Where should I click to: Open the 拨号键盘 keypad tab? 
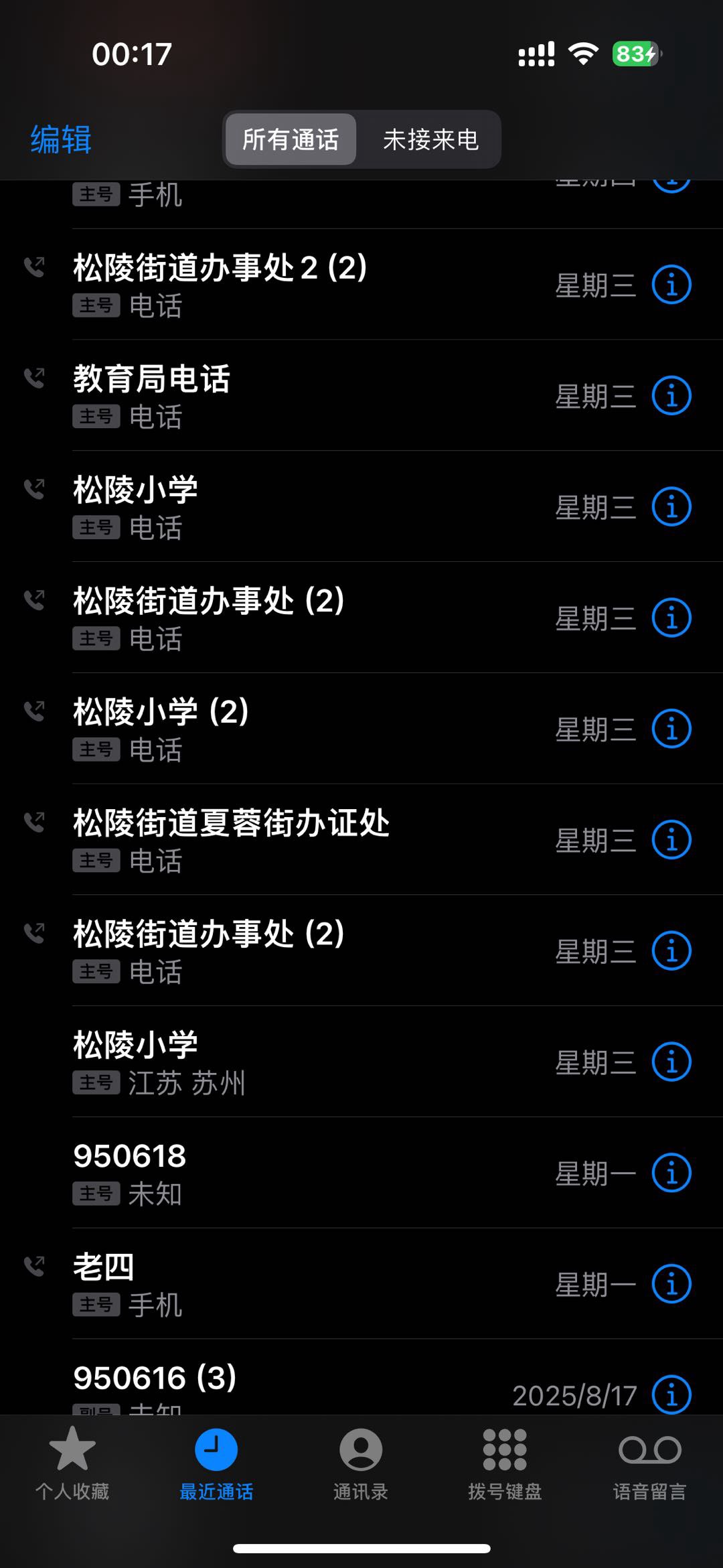pyautogui.click(x=505, y=1464)
